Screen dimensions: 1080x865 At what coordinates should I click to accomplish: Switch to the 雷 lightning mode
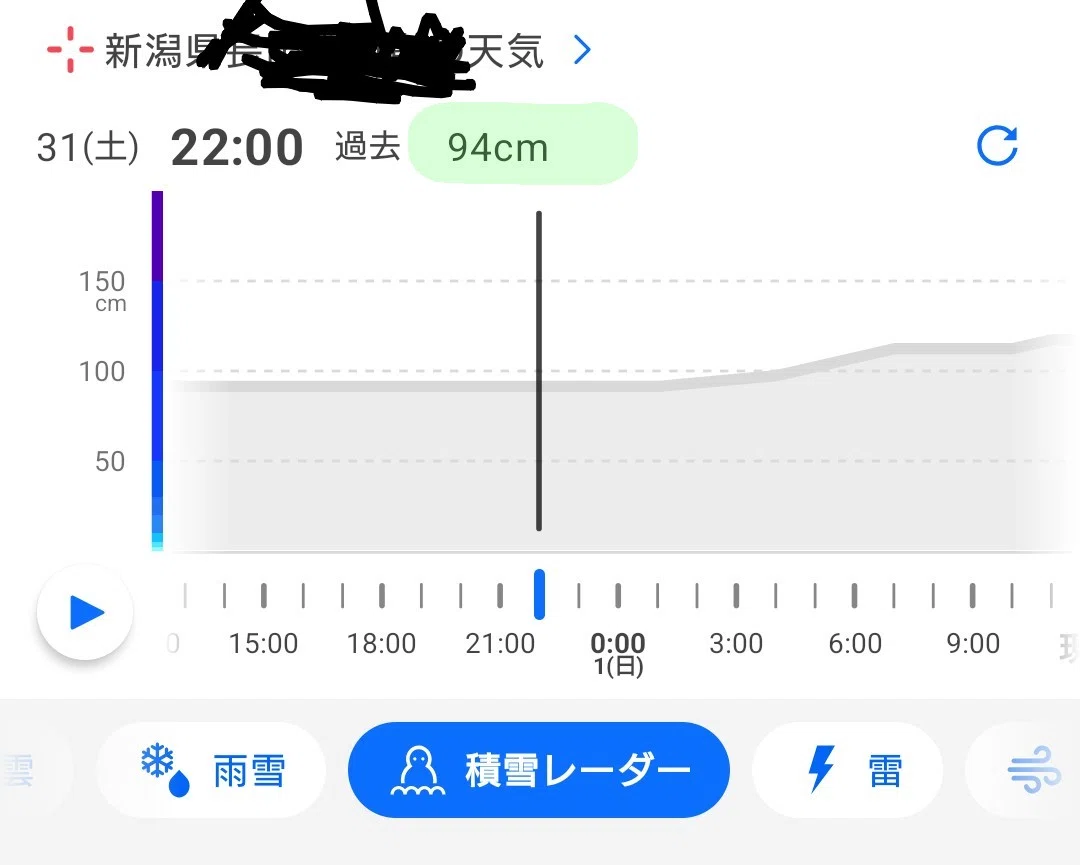pos(847,770)
